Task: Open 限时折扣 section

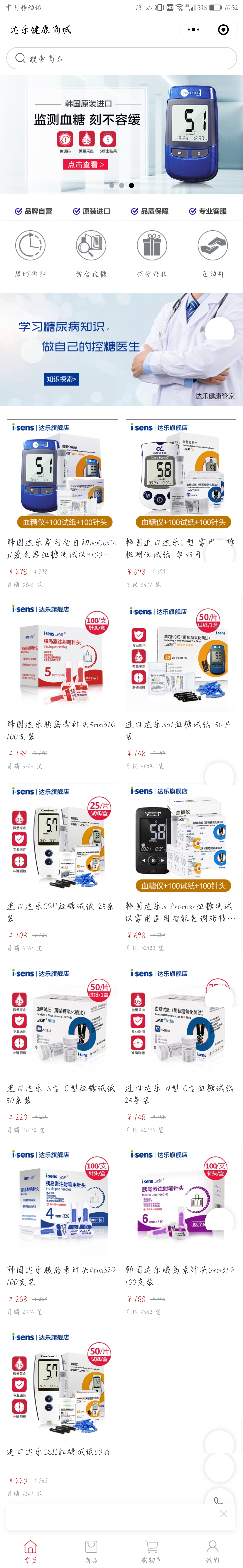Action: [x=30, y=253]
